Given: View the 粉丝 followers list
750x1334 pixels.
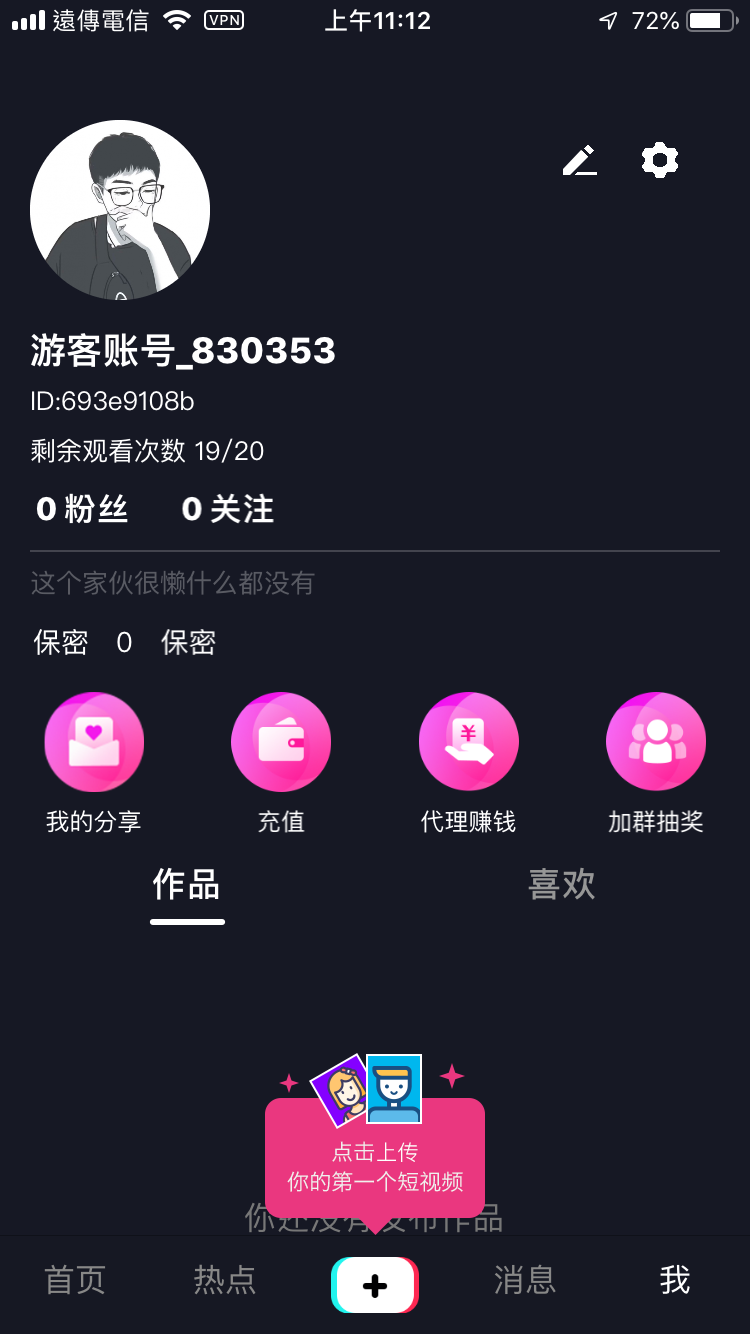Looking at the screenshot, I should [x=83, y=510].
